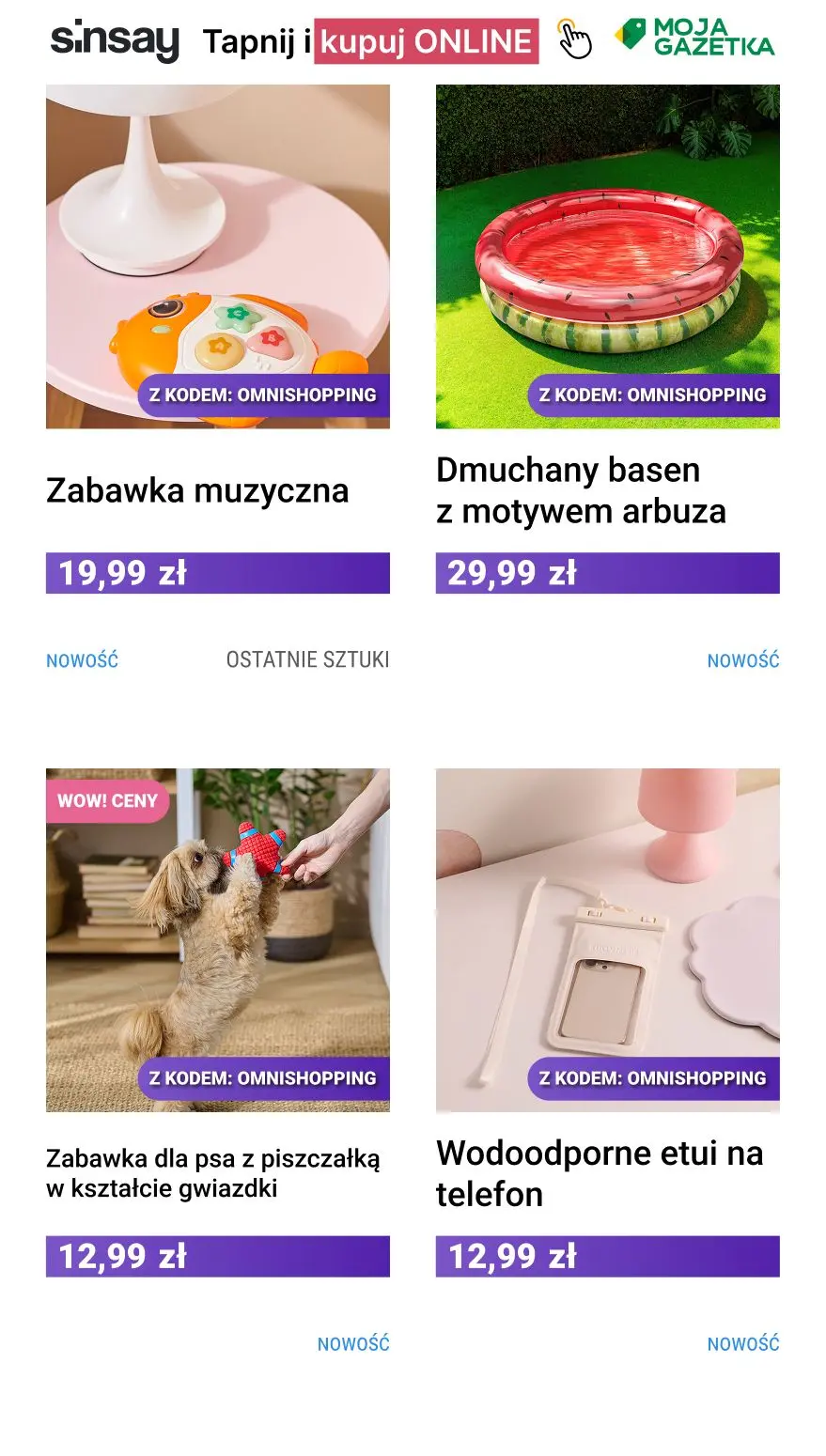Select the waterproof phone case image
The height and width of the screenshot is (1456, 826).
(607, 939)
